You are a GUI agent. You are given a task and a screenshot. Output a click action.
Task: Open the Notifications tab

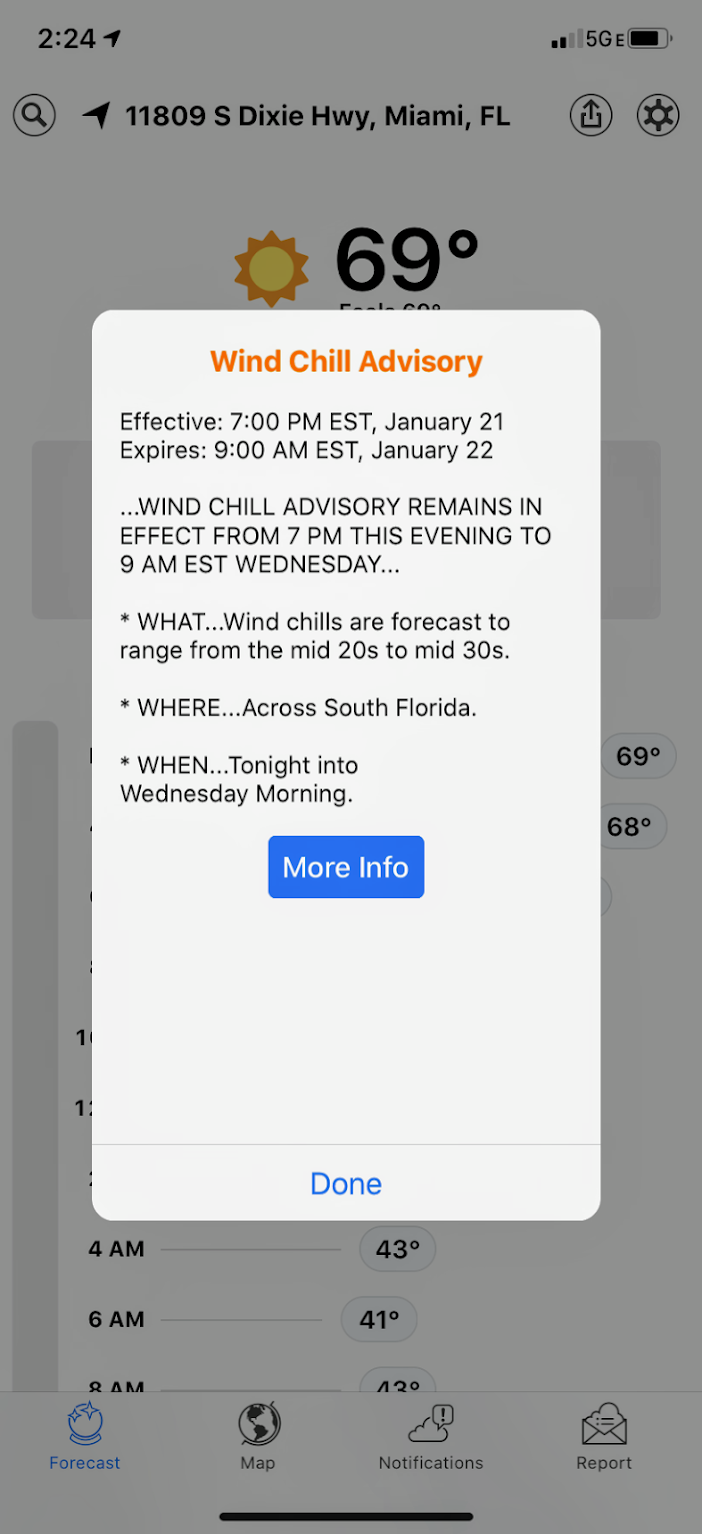[431, 1436]
